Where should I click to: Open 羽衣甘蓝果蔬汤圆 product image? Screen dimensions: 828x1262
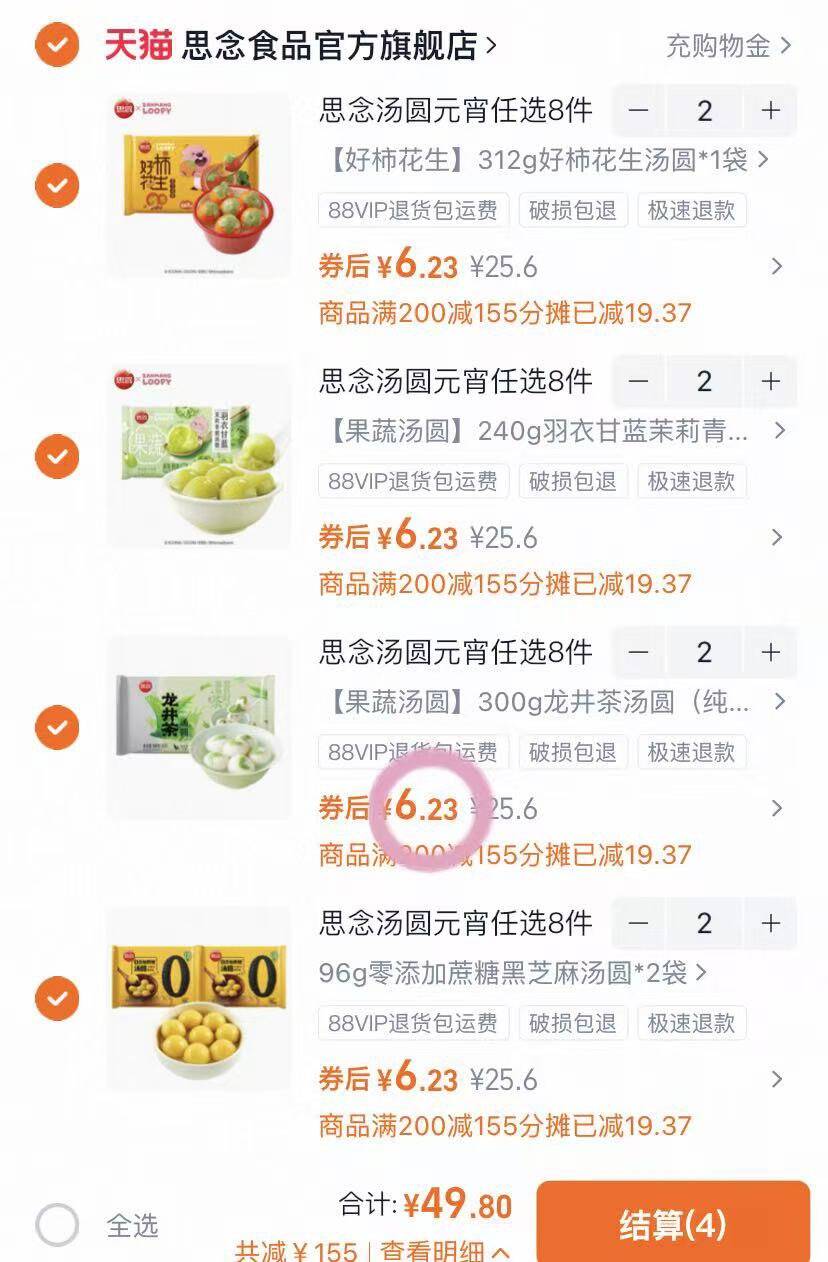(198, 457)
